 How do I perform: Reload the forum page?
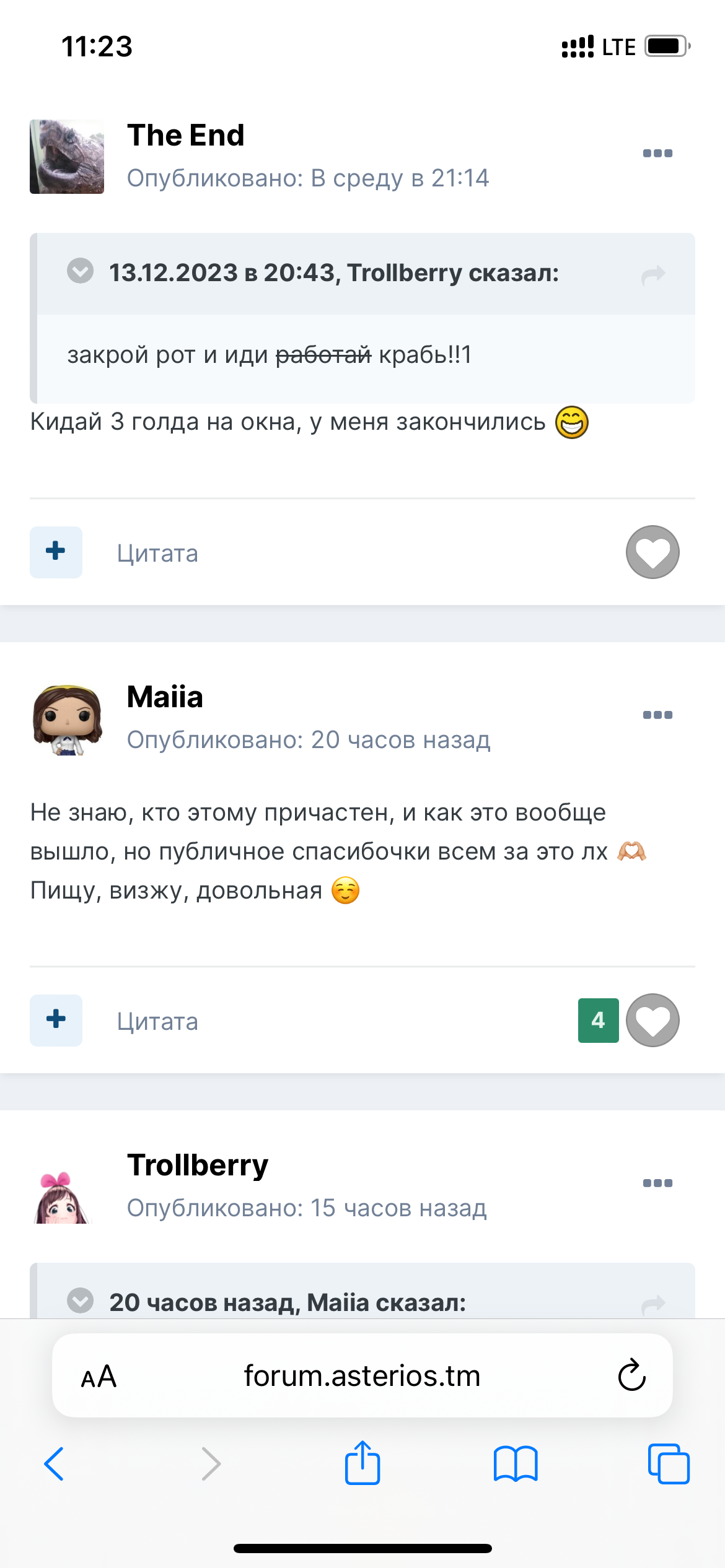tap(631, 1375)
